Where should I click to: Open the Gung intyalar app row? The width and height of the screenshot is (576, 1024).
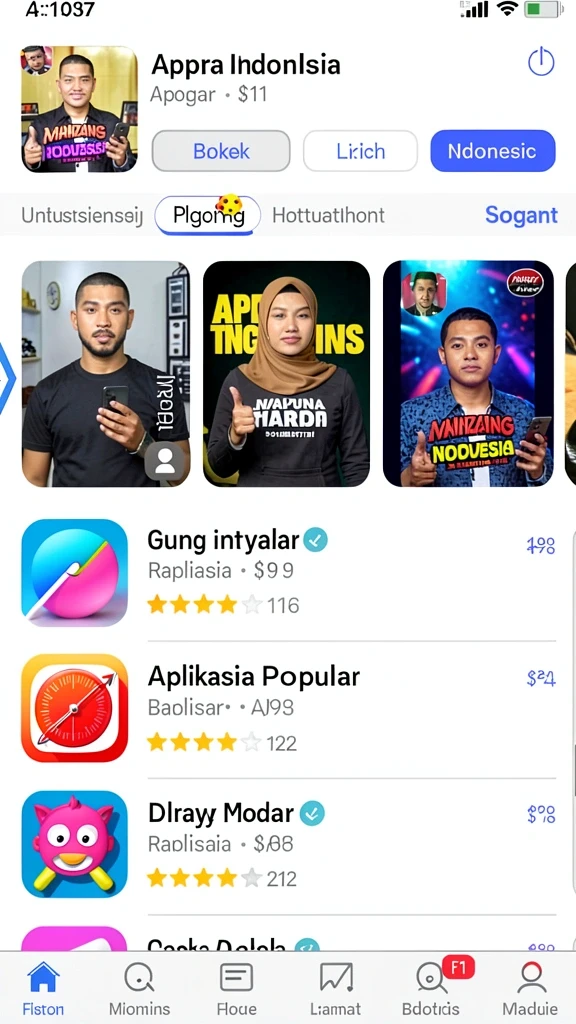click(x=288, y=573)
